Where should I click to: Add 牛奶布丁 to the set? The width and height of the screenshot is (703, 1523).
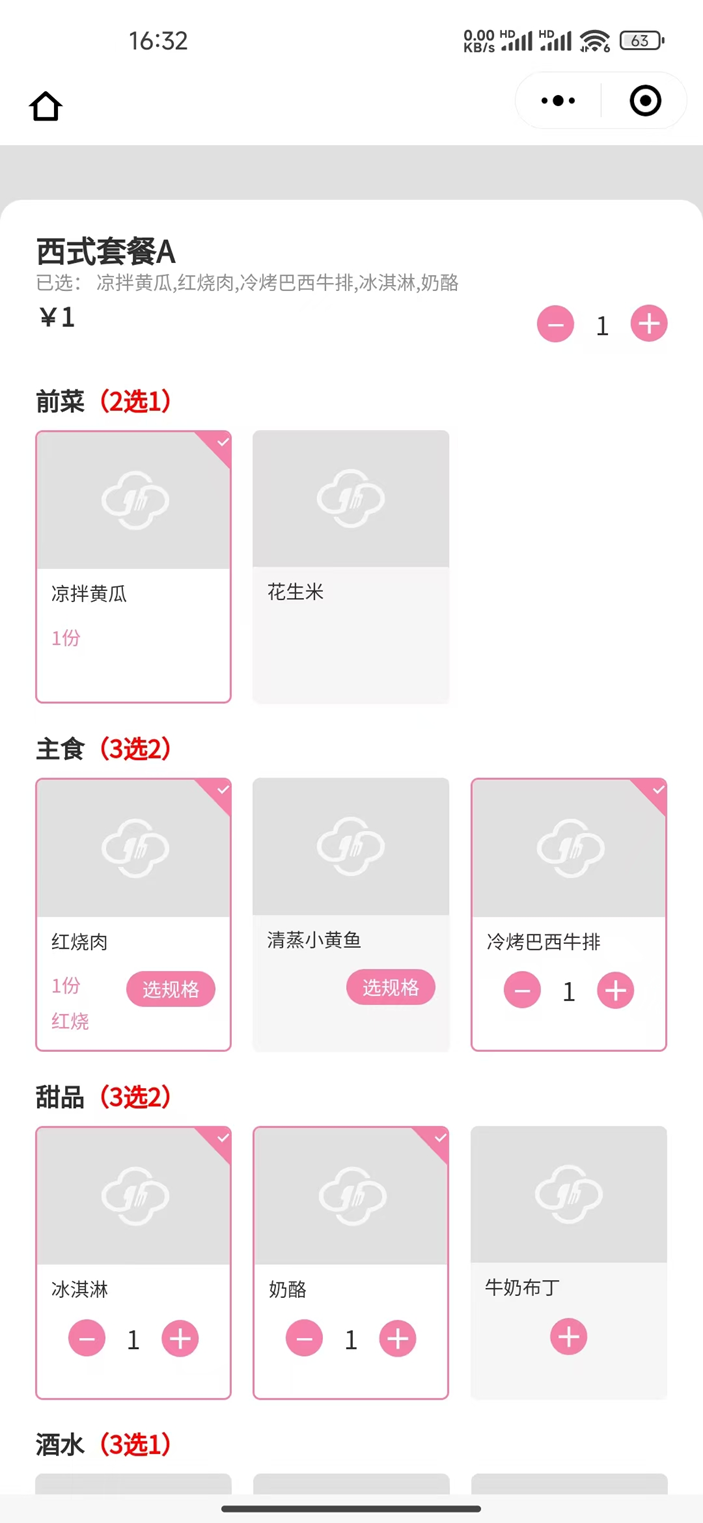(568, 1337)
